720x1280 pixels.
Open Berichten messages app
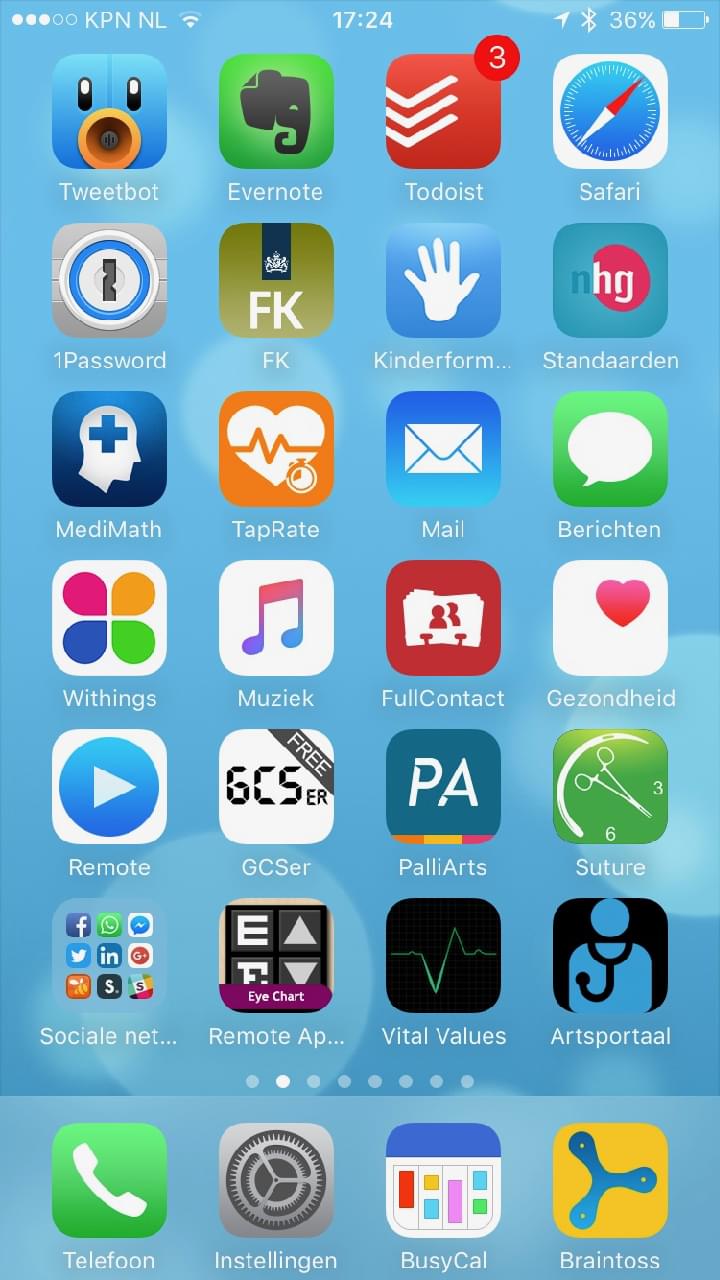[x=610, y=449]
